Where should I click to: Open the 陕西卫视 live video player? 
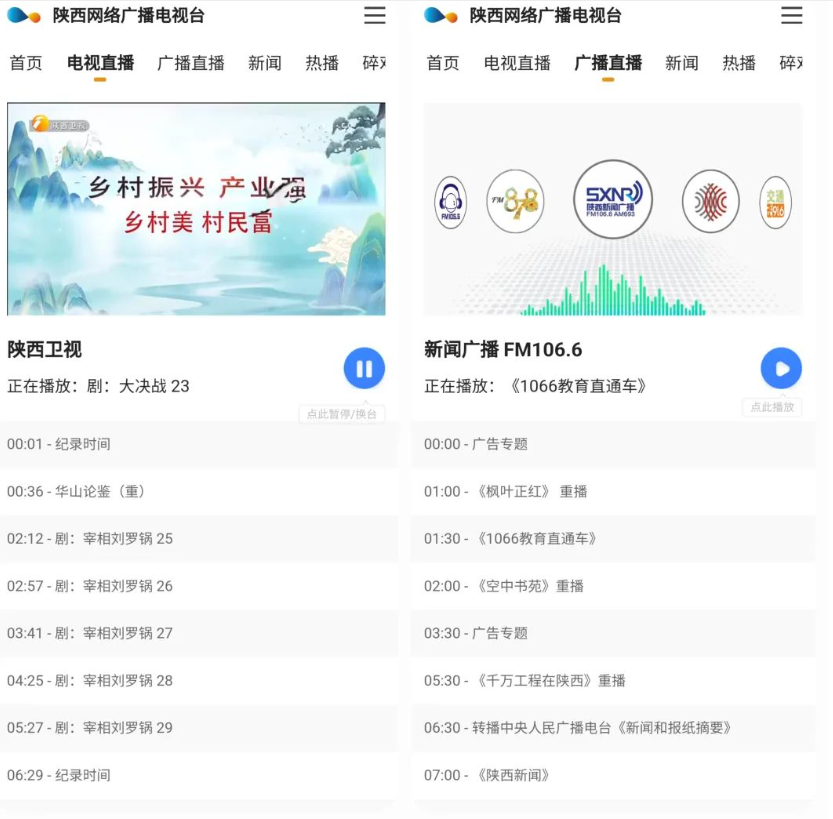pos(196,209)
